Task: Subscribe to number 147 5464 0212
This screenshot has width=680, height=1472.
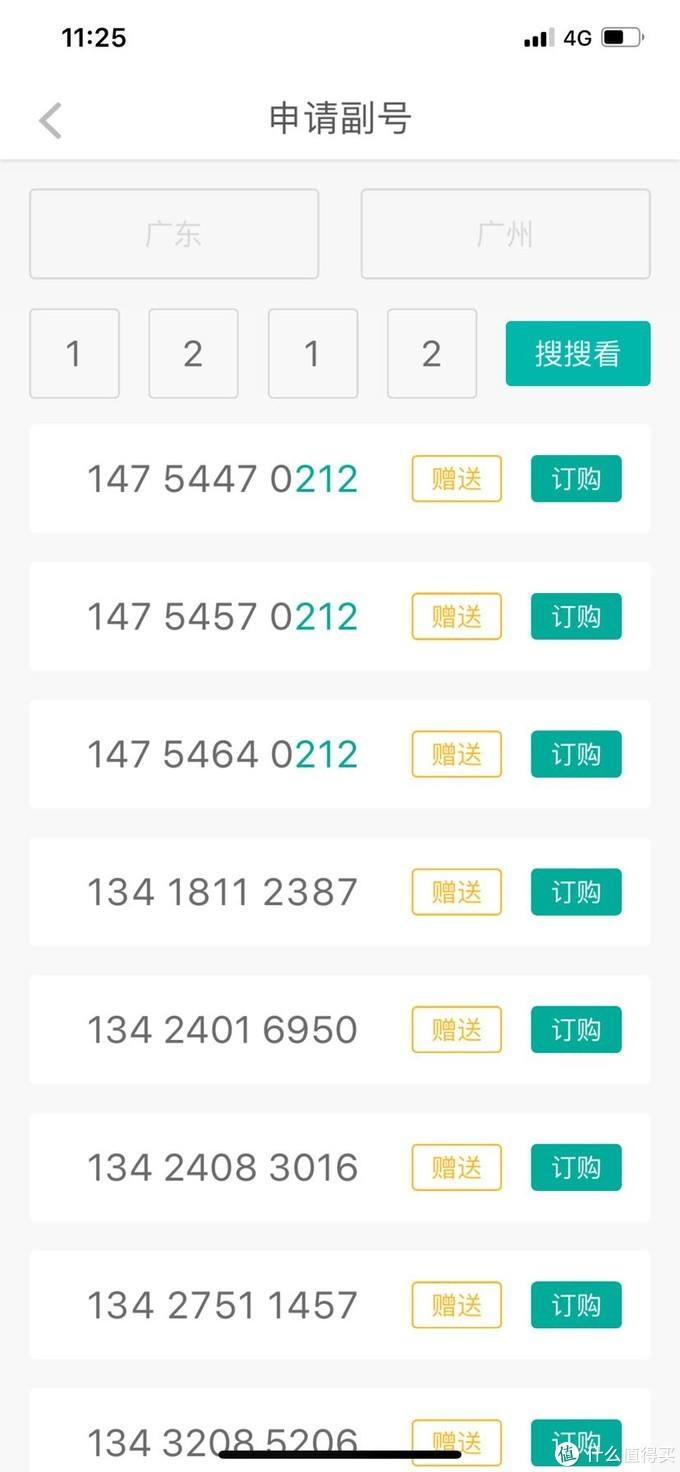Action: click(576, 754)
